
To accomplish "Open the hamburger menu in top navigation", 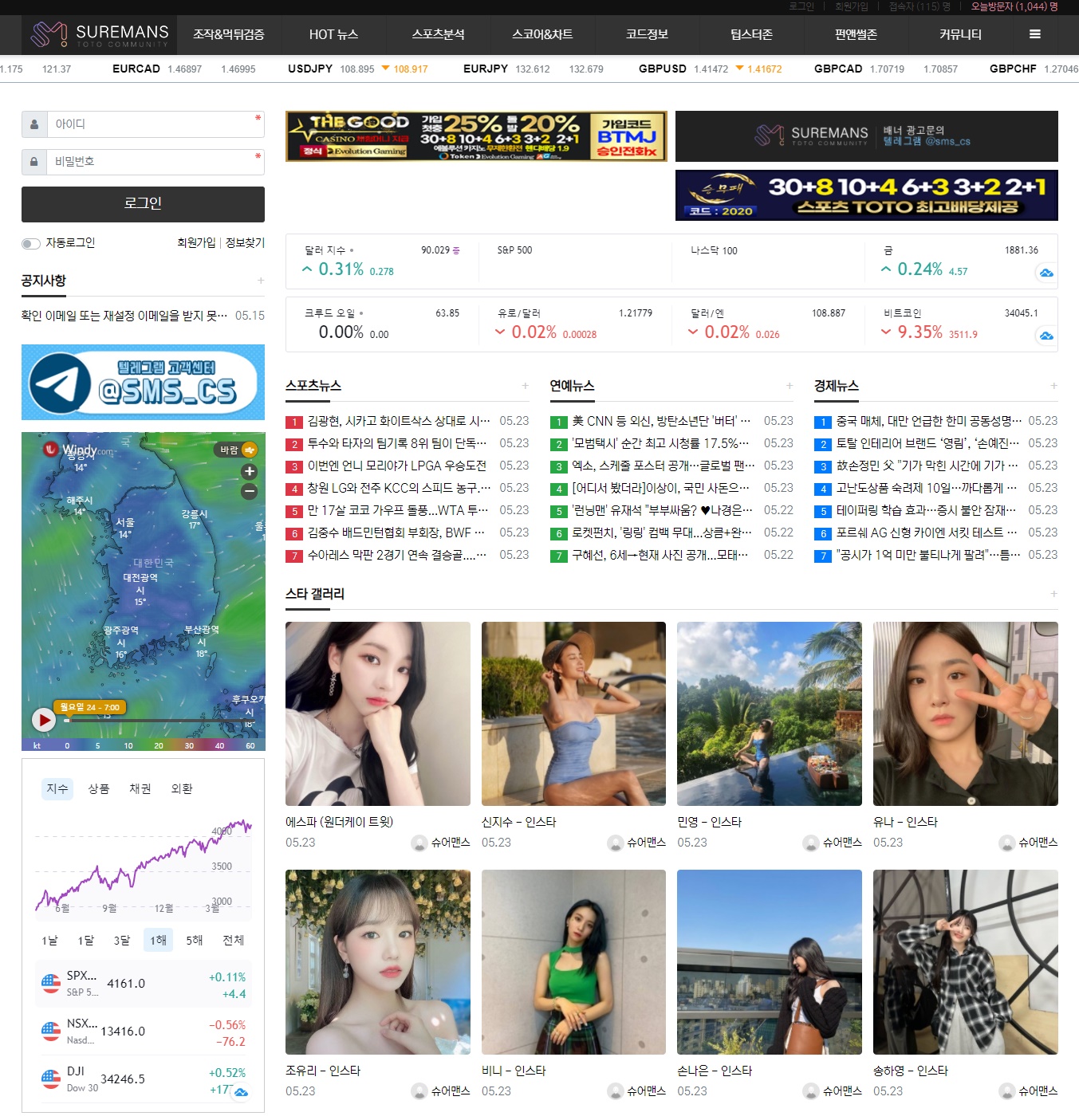I will (x=1034, y=34).
